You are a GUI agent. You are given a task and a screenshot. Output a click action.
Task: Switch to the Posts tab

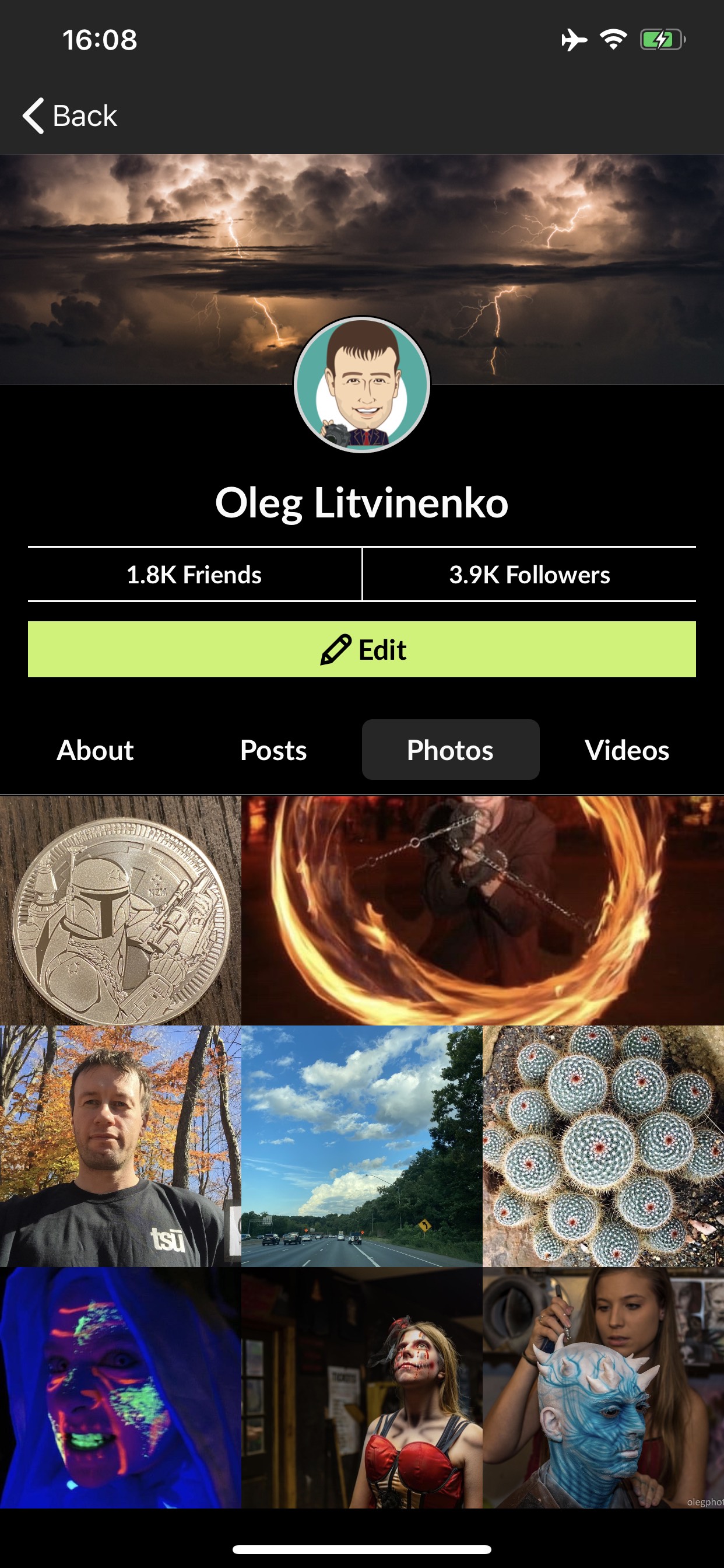[x=273, y=750]
